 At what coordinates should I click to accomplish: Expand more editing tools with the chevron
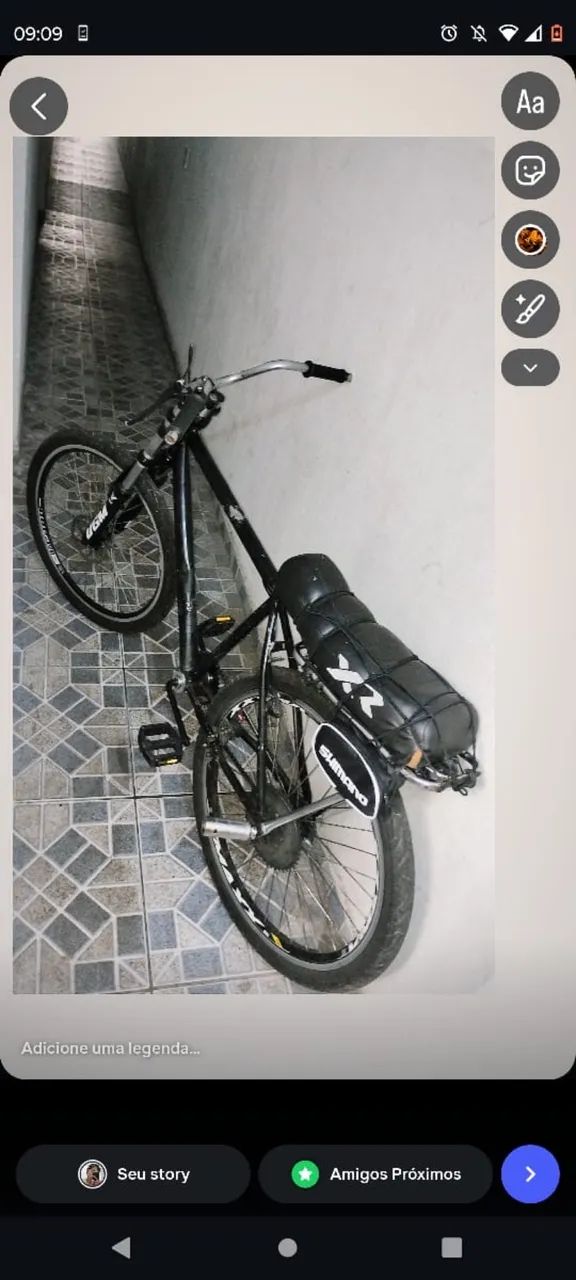pyautogui.click(x=530, y=367)
